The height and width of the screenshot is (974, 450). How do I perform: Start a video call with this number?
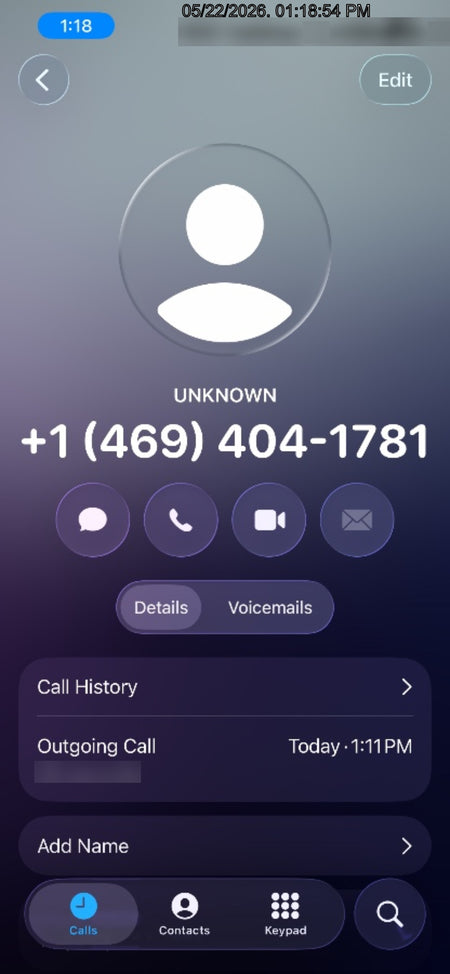click(x=269, y=520)
